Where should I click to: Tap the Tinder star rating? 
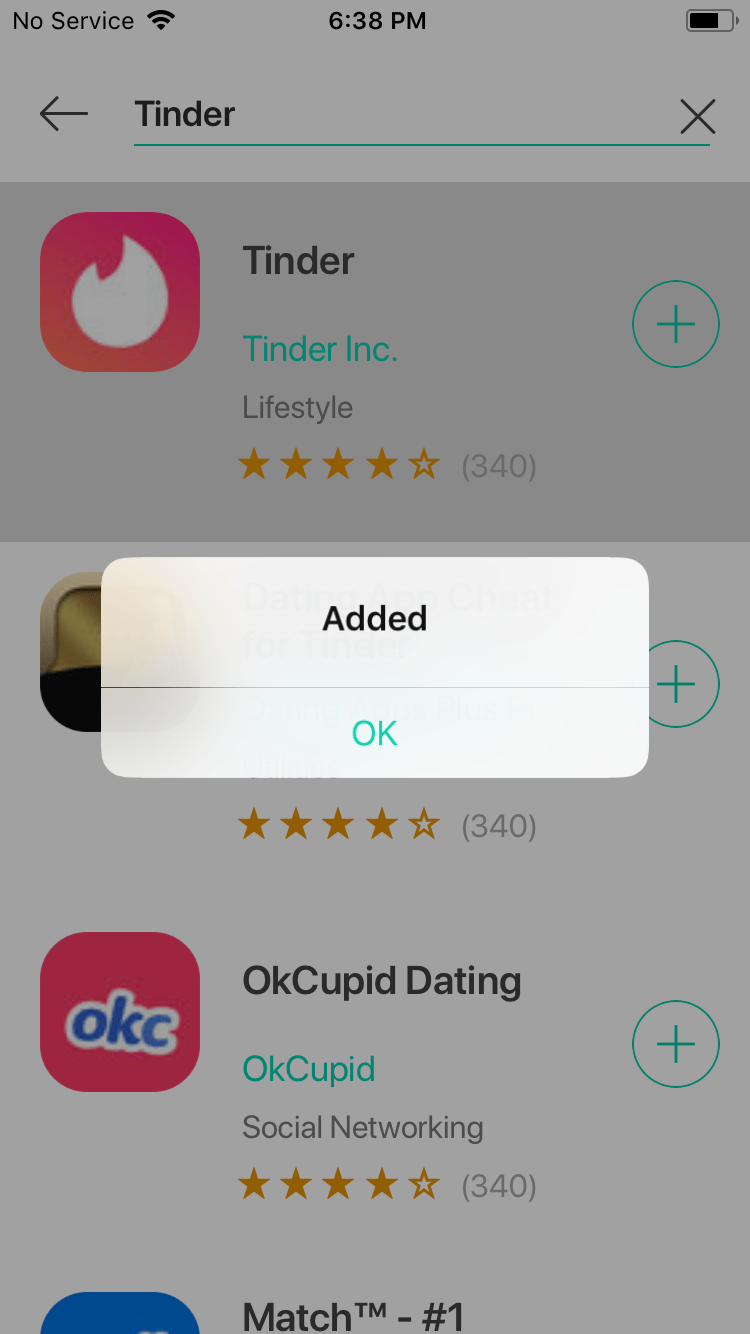[x=340, y=463]
